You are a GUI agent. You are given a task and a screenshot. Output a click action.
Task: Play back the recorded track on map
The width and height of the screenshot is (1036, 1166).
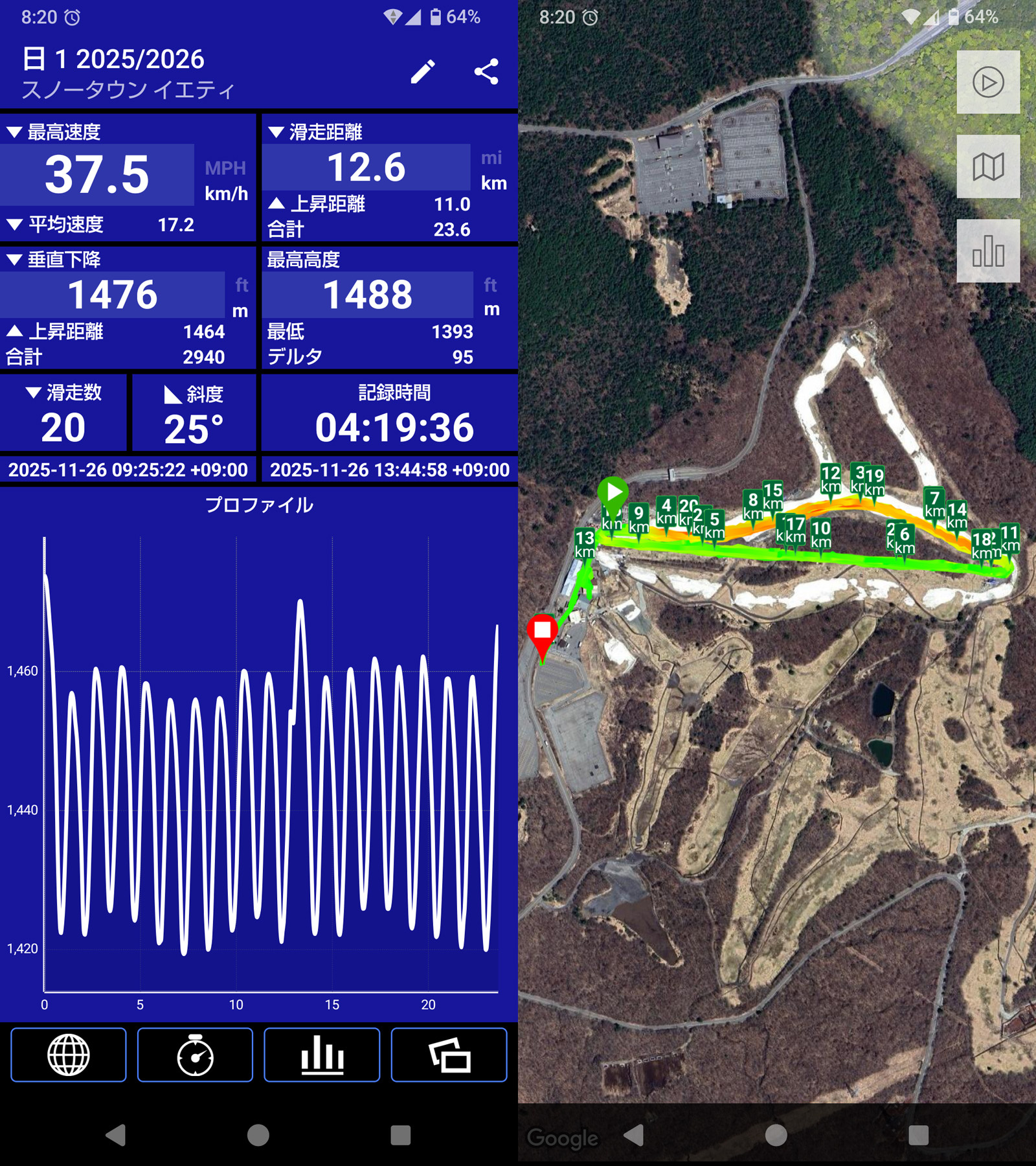pos(988,82)
